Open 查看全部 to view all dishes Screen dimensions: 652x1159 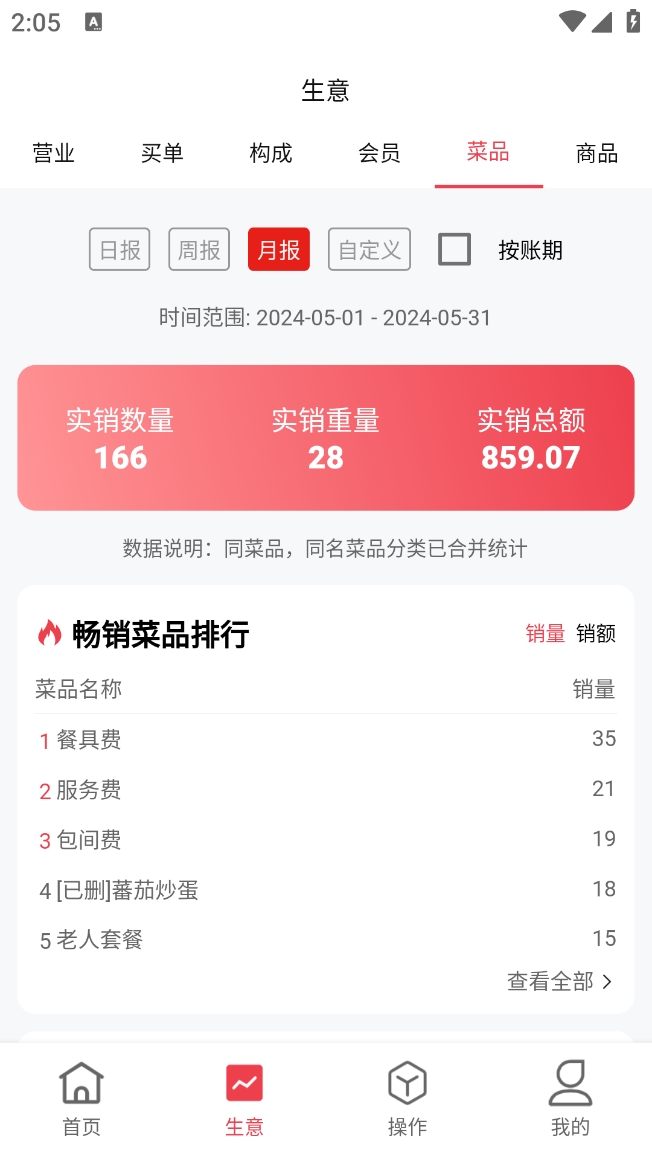point(560,982)
